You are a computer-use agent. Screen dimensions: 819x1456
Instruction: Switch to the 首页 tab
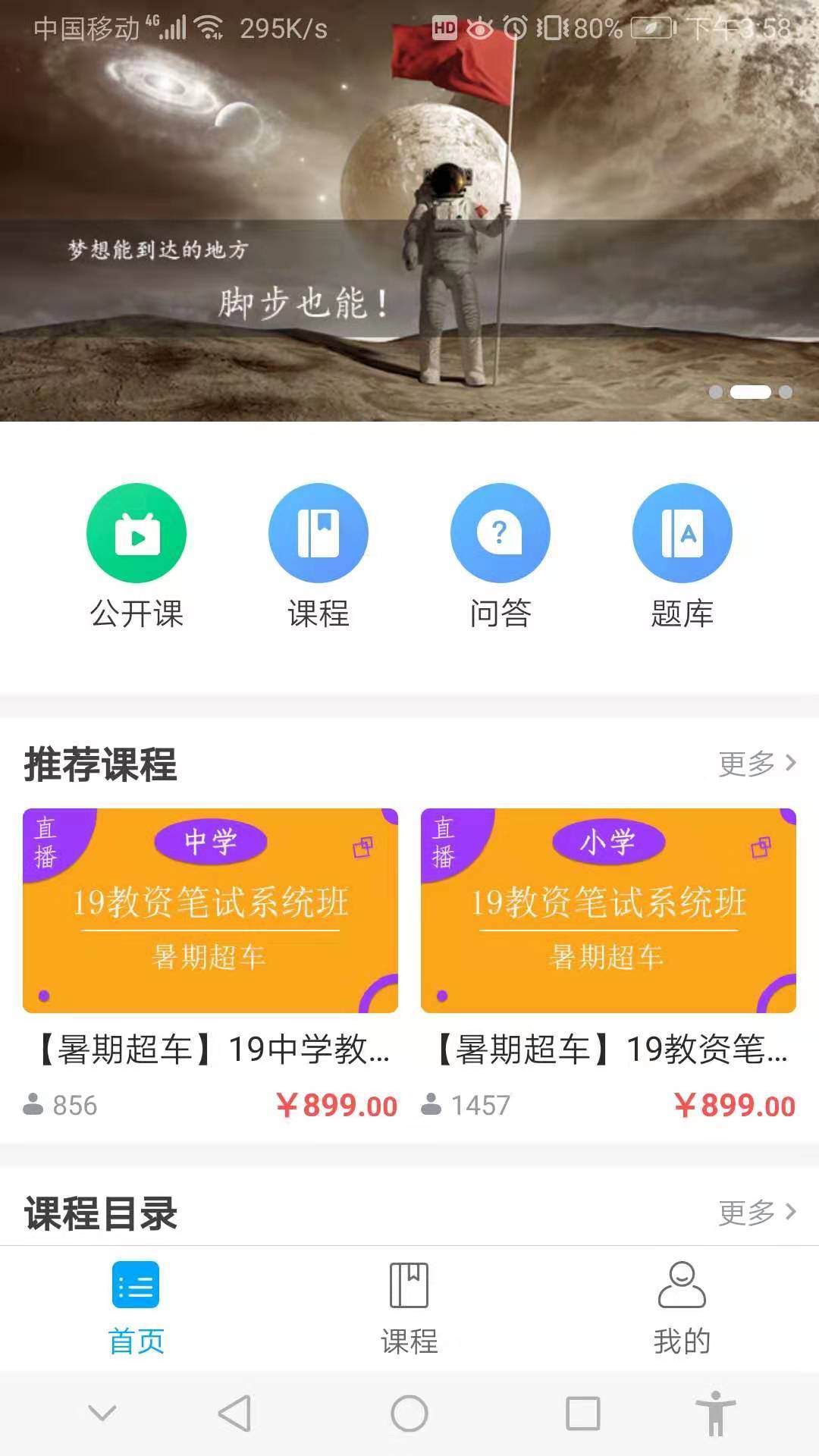(x=136, y=1307)
